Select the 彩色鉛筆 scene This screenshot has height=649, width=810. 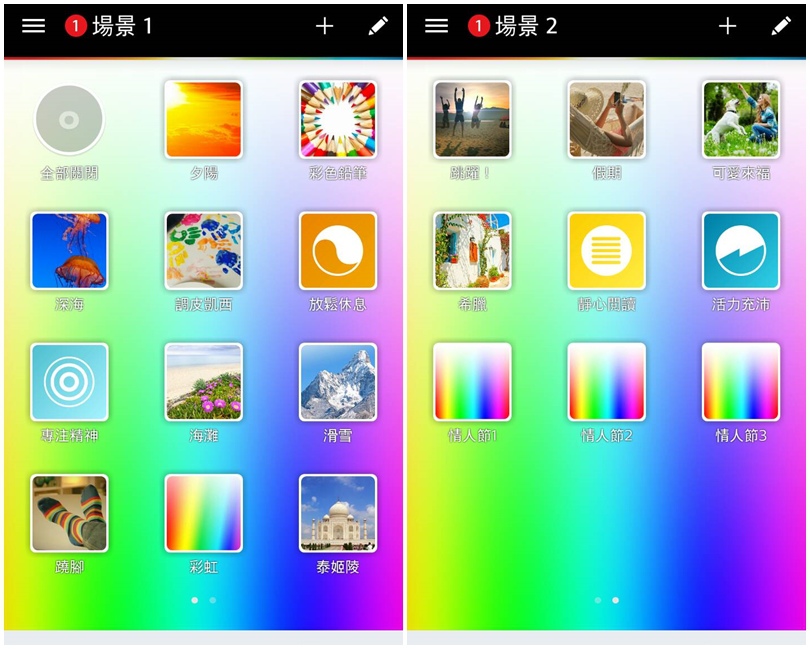tap(338, 120)
